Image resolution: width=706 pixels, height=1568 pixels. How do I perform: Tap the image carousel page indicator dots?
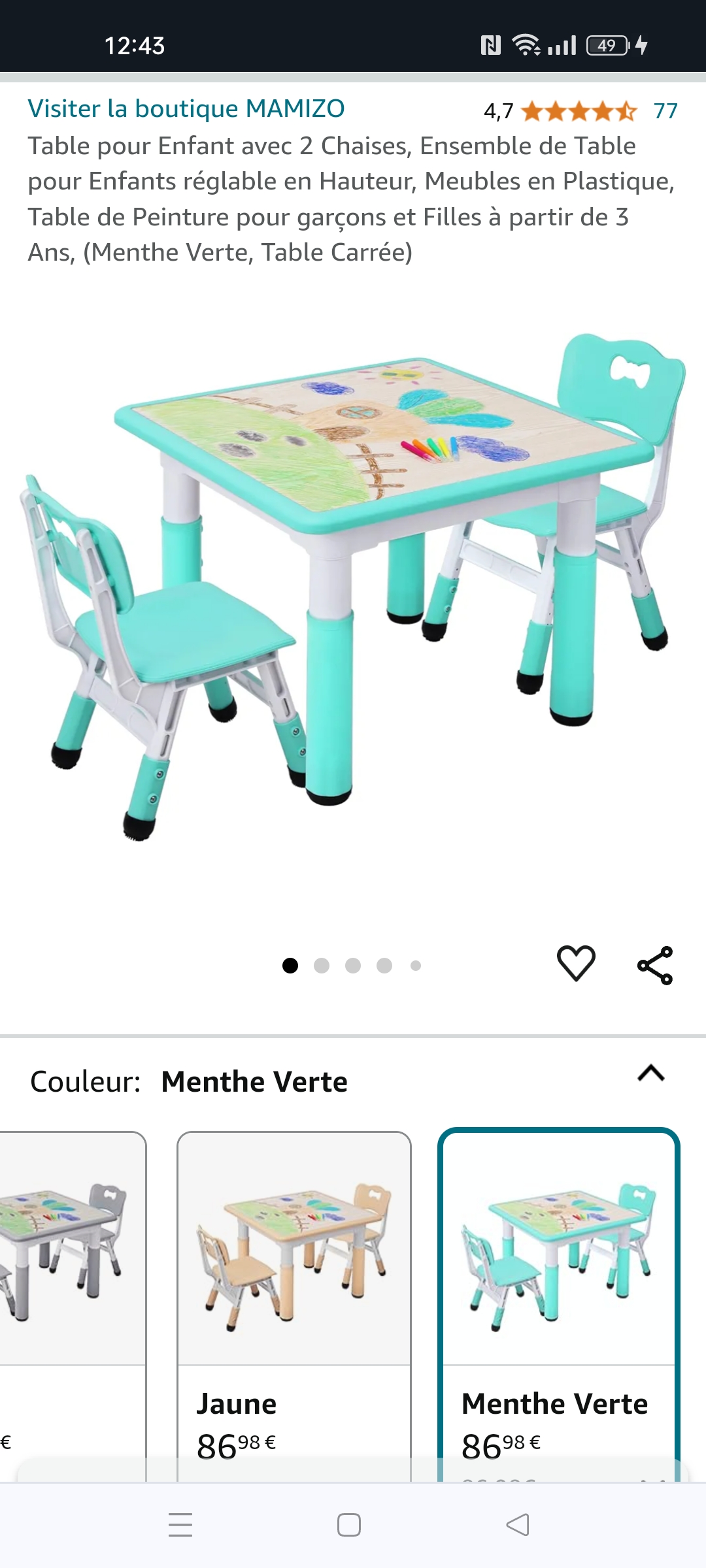(352, 966)
